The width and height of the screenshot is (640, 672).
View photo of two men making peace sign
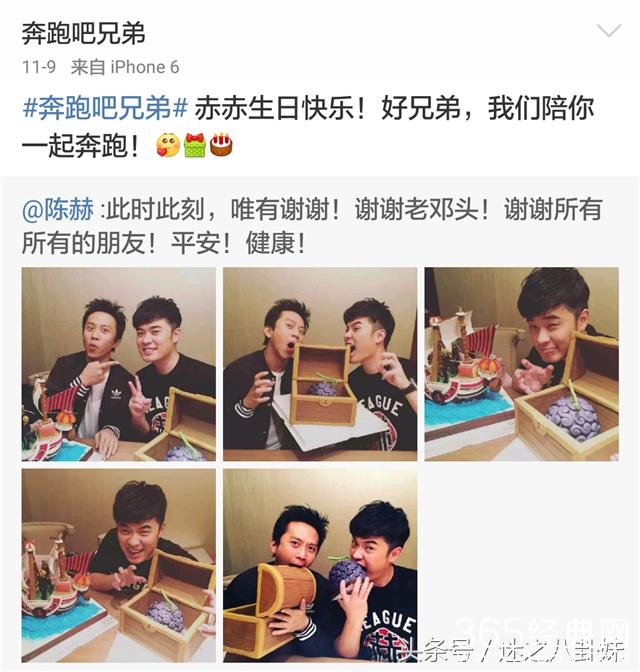(x=118, y=364)
